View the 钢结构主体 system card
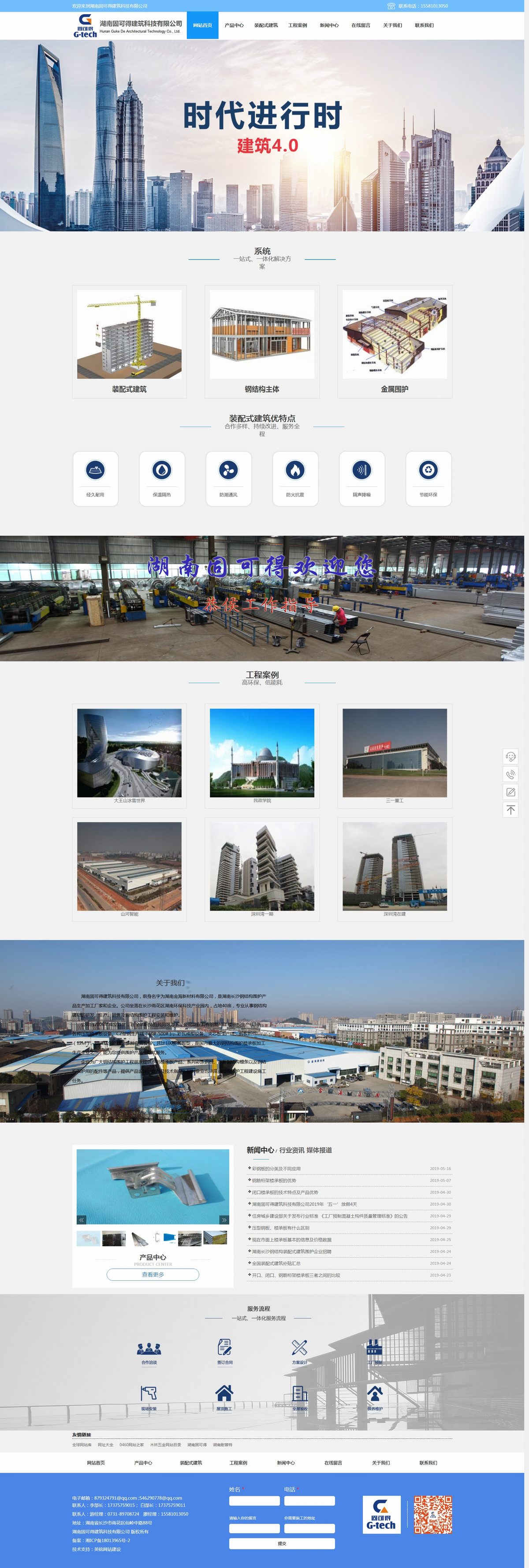This screenshot has width=529, height=1568. (x=262, y=341)
